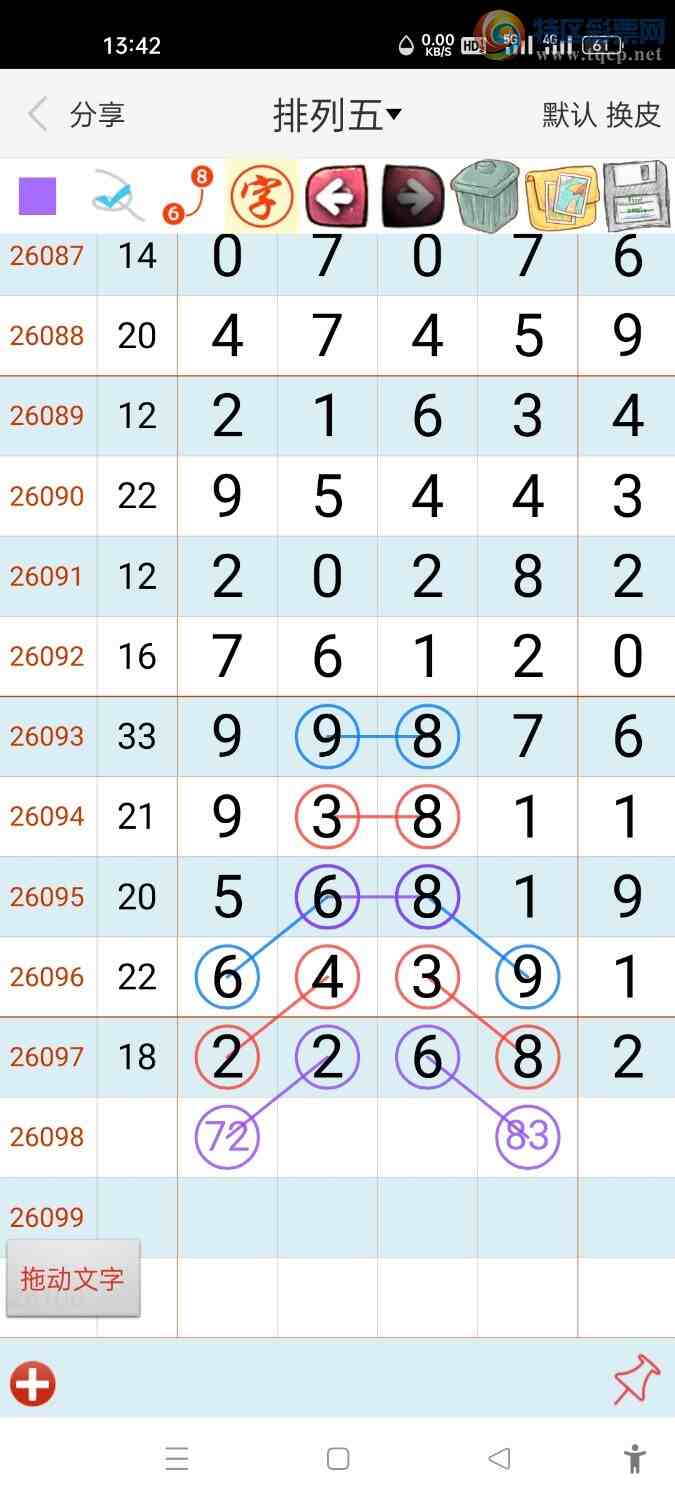
Task: Pick the purple color swatch
Action: (x=38, y=196)
